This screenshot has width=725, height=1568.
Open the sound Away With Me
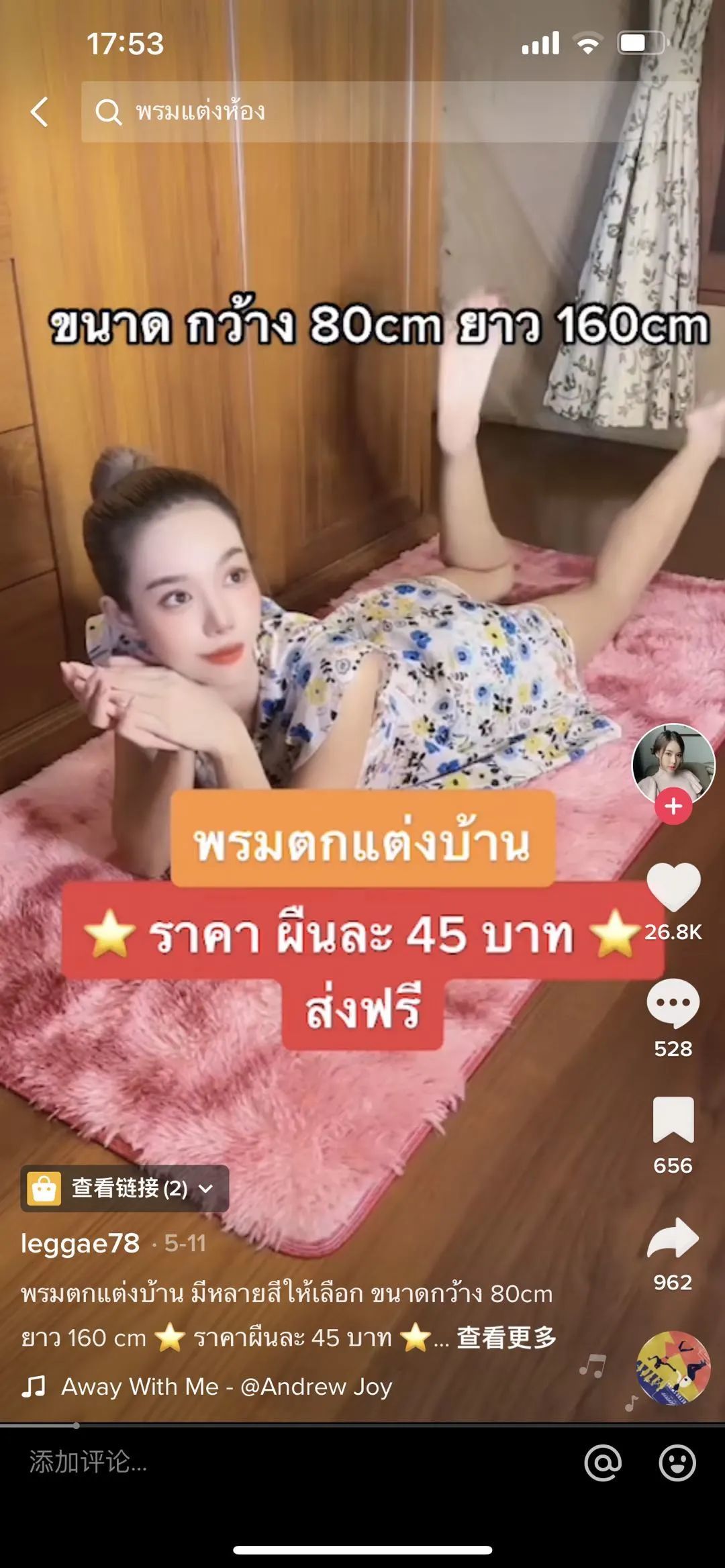226,1386
